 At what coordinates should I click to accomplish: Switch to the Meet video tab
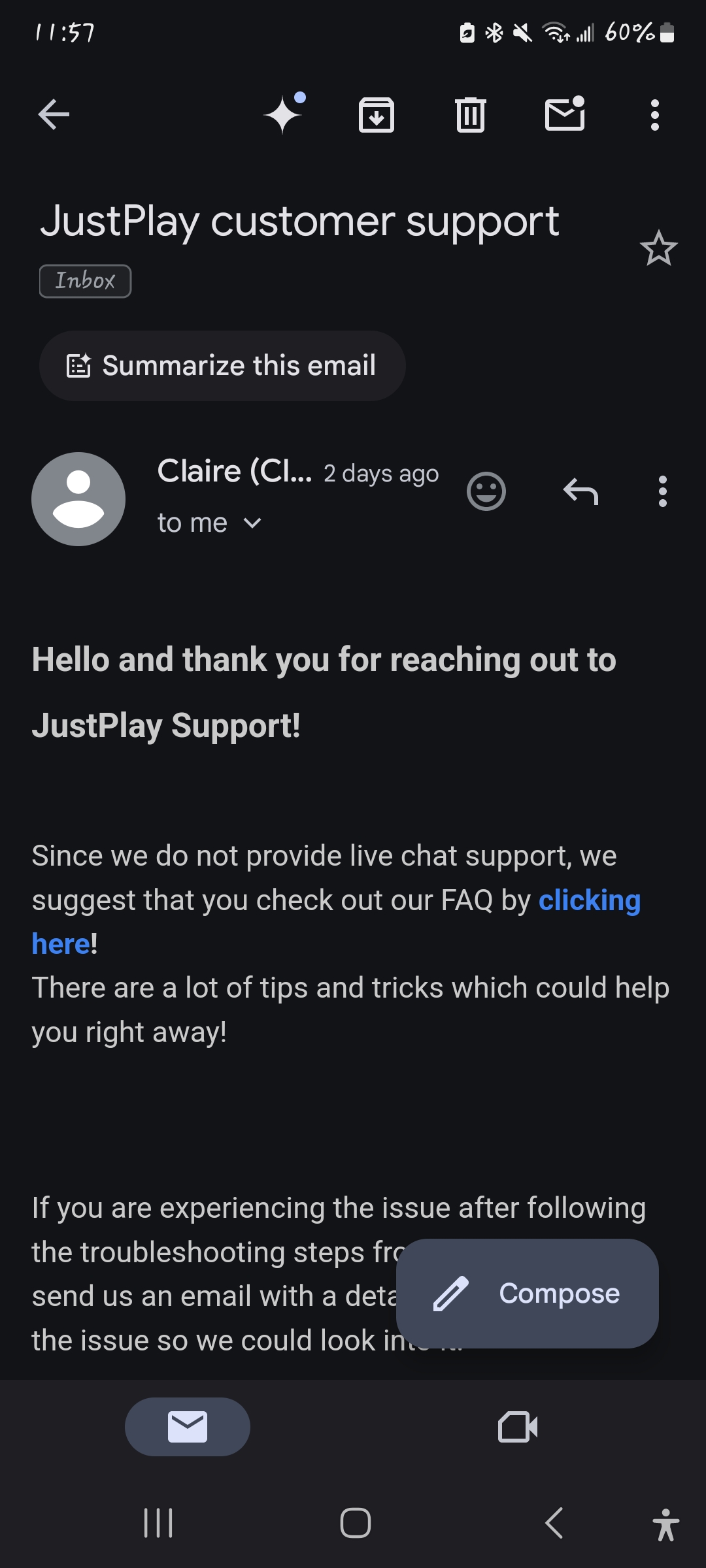pyautogui.click(x=518, y=1427)
